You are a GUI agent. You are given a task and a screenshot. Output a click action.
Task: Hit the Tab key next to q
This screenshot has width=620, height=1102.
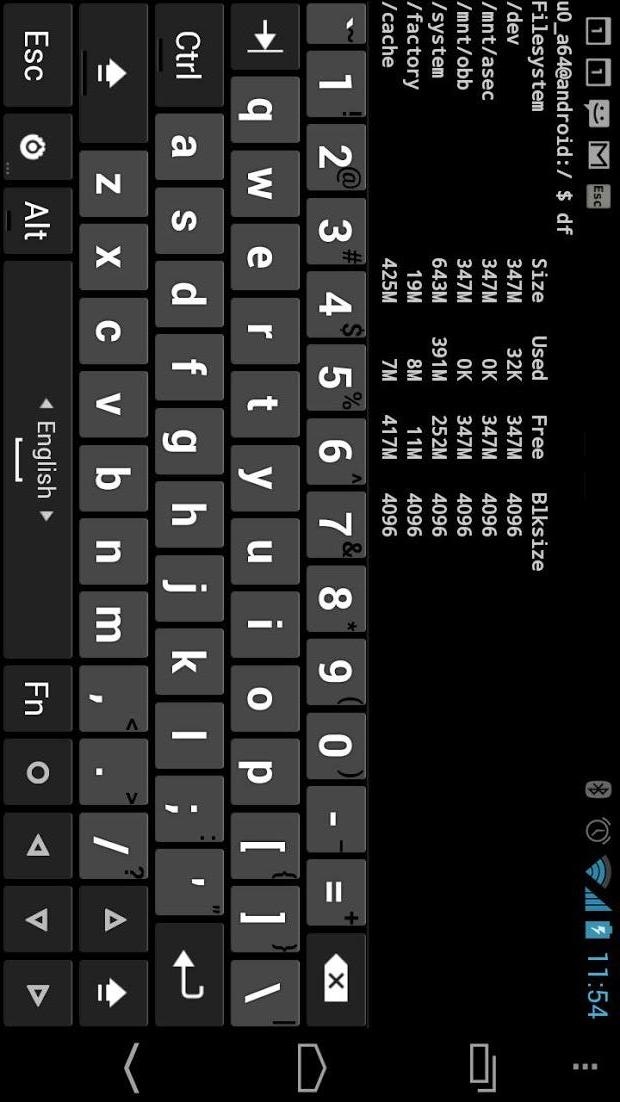pyautogui.click(x=265, y=38)
